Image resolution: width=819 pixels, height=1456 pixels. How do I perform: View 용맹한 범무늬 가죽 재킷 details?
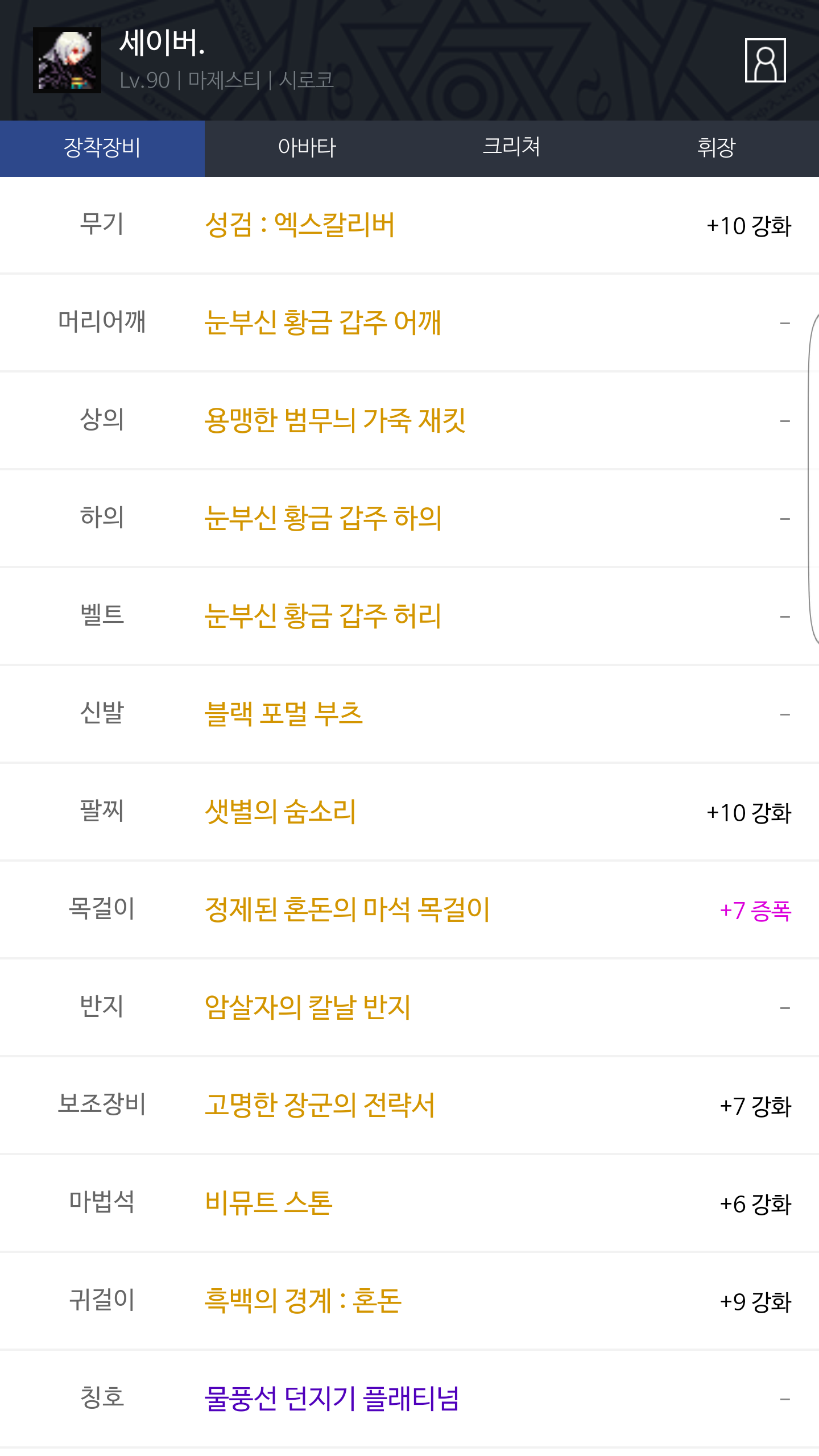[335, 421]
